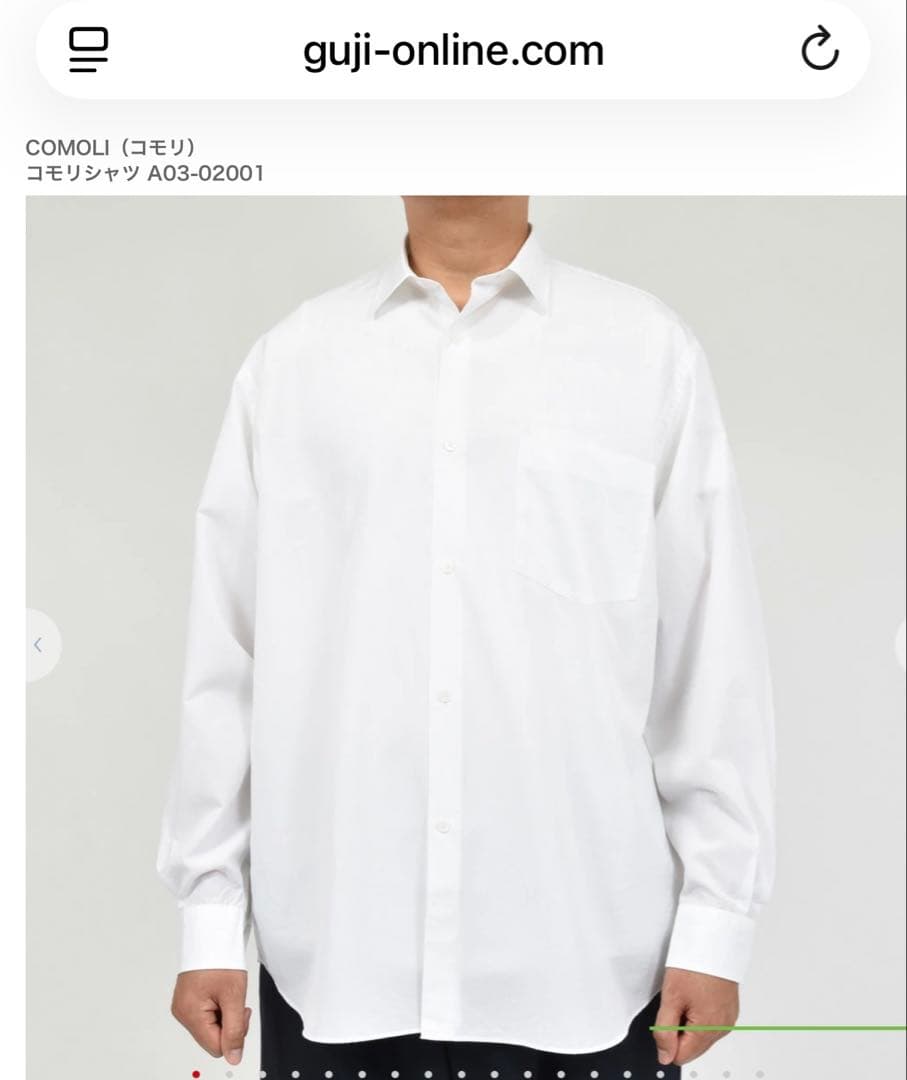907x1080 pixels.
Task: Tap the tenth pagination dot
Action: point(495,1075)
